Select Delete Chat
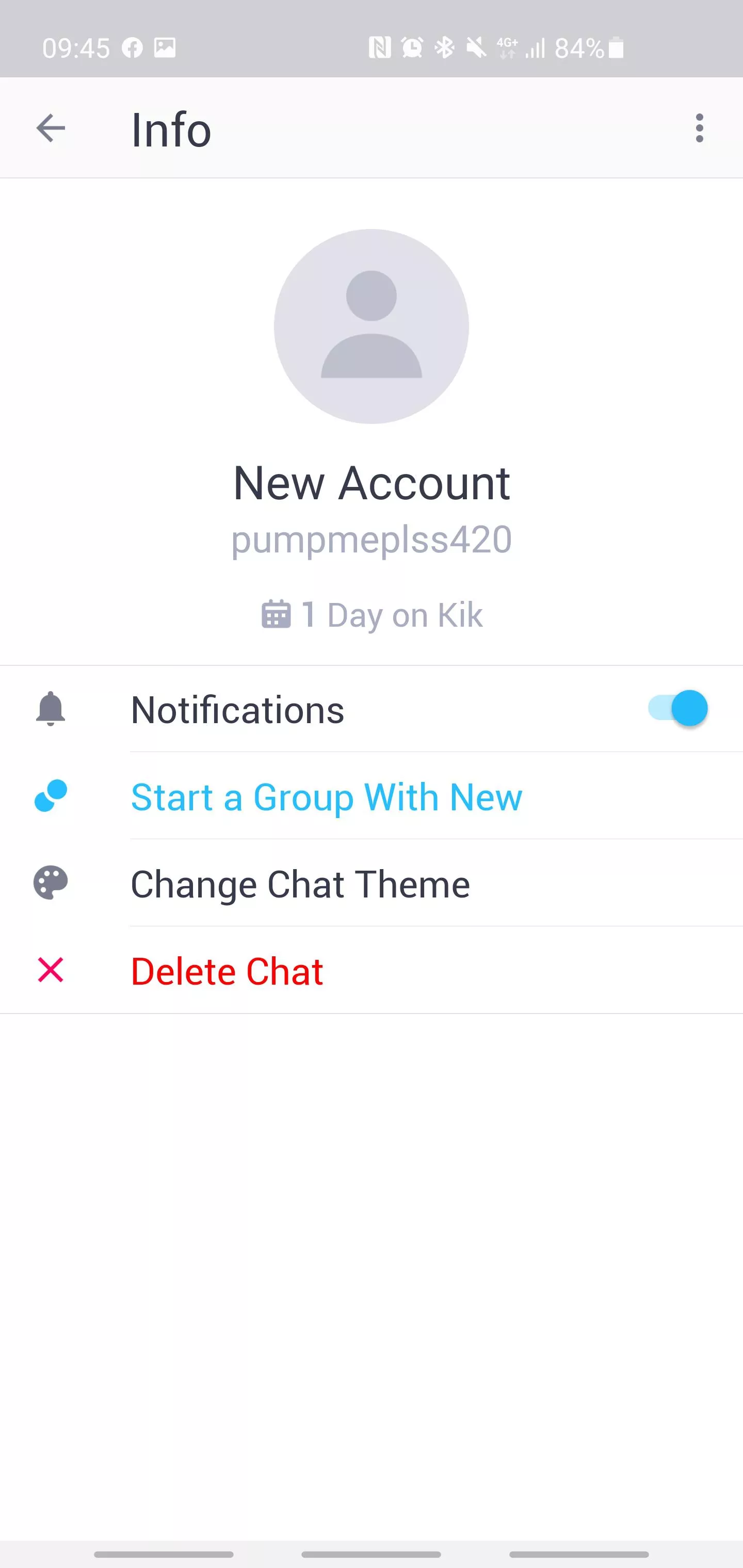 [x=227, y=971]
